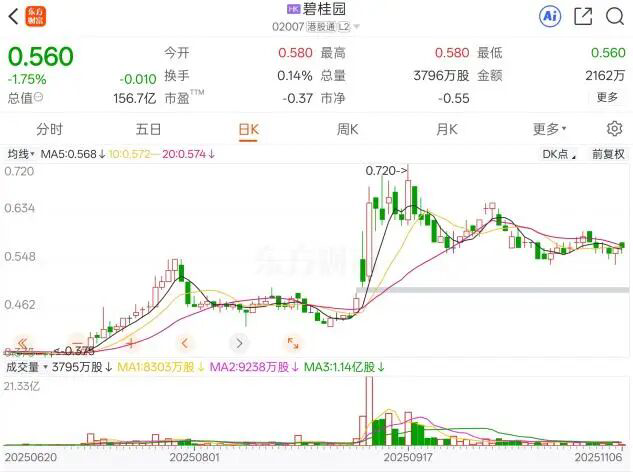This screenshot has height=472, width=633.
Task: Go back using the top-left arrow
Action: [x=13, y=16]
